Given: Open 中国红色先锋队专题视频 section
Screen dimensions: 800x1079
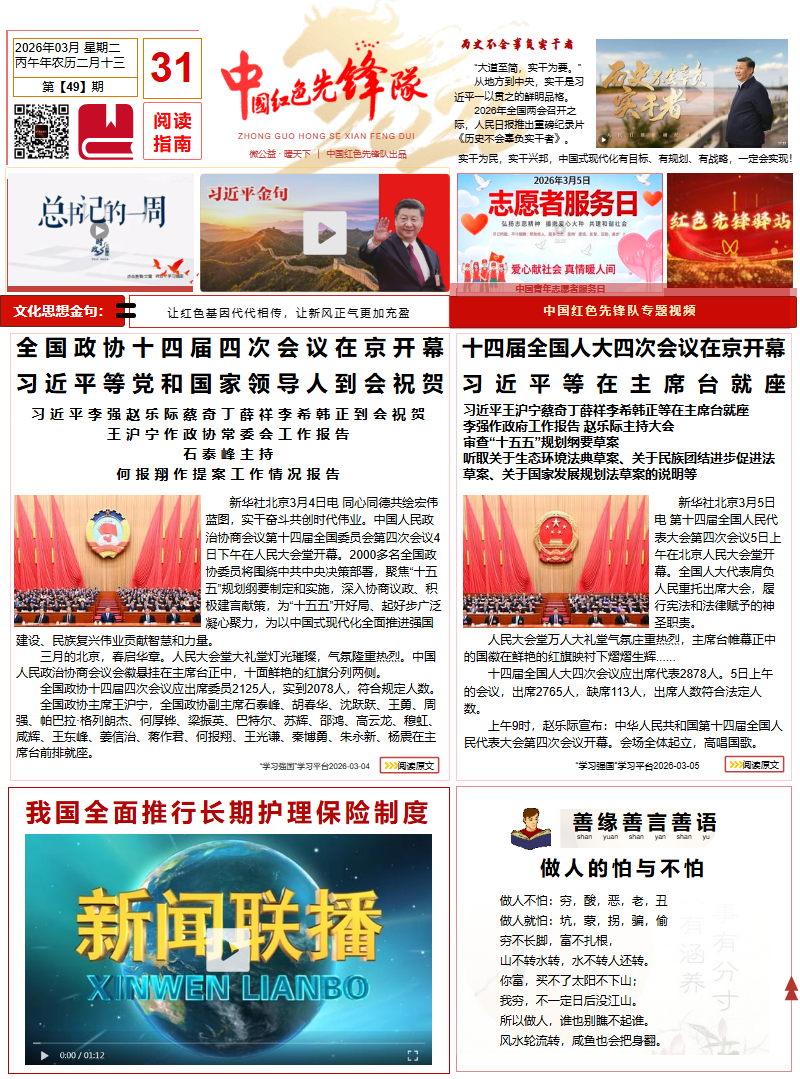Looking at the screenshot, I should pos(622,311).
